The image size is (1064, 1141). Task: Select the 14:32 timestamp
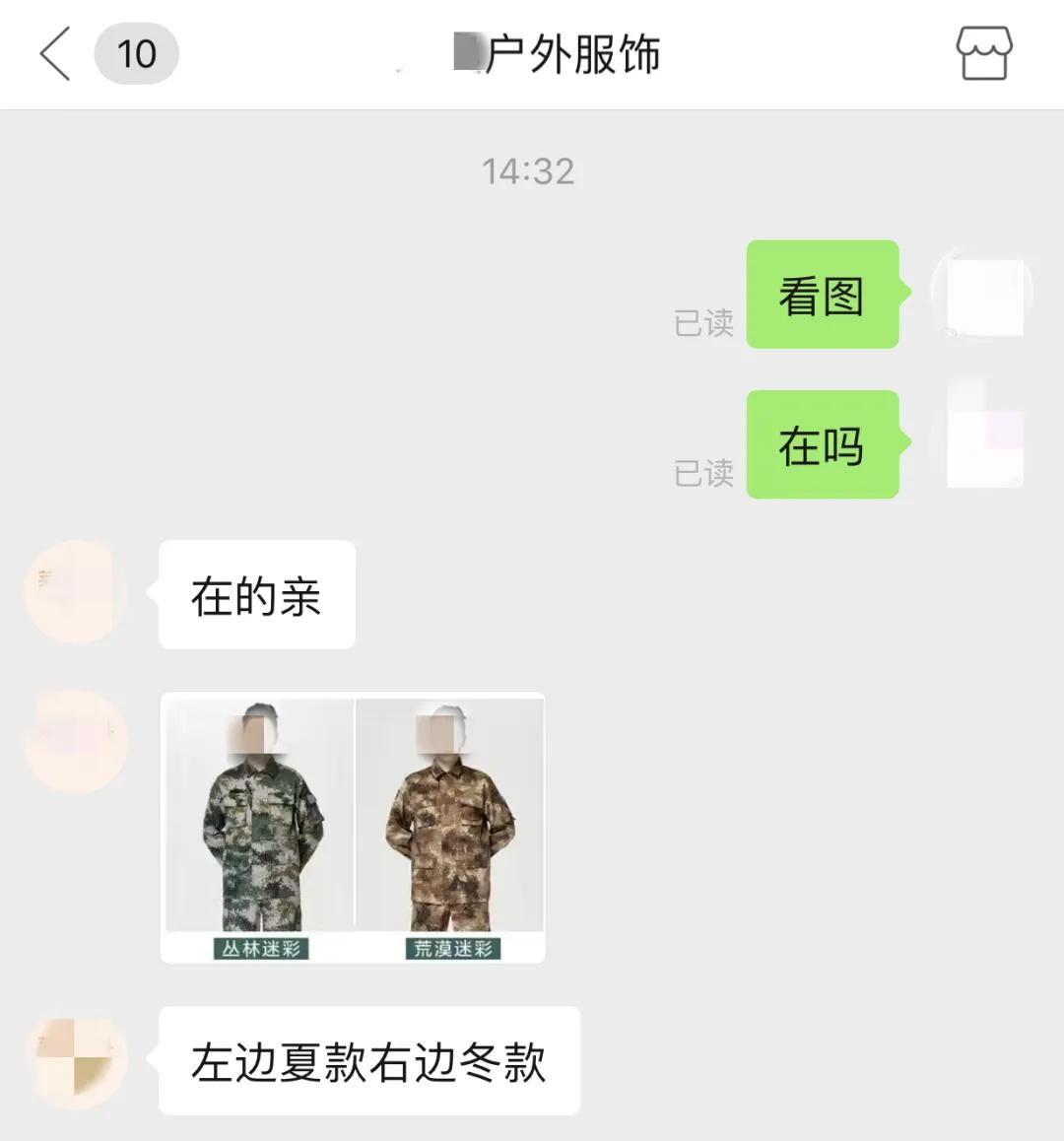pyautogui.click(x=530, y=171)
